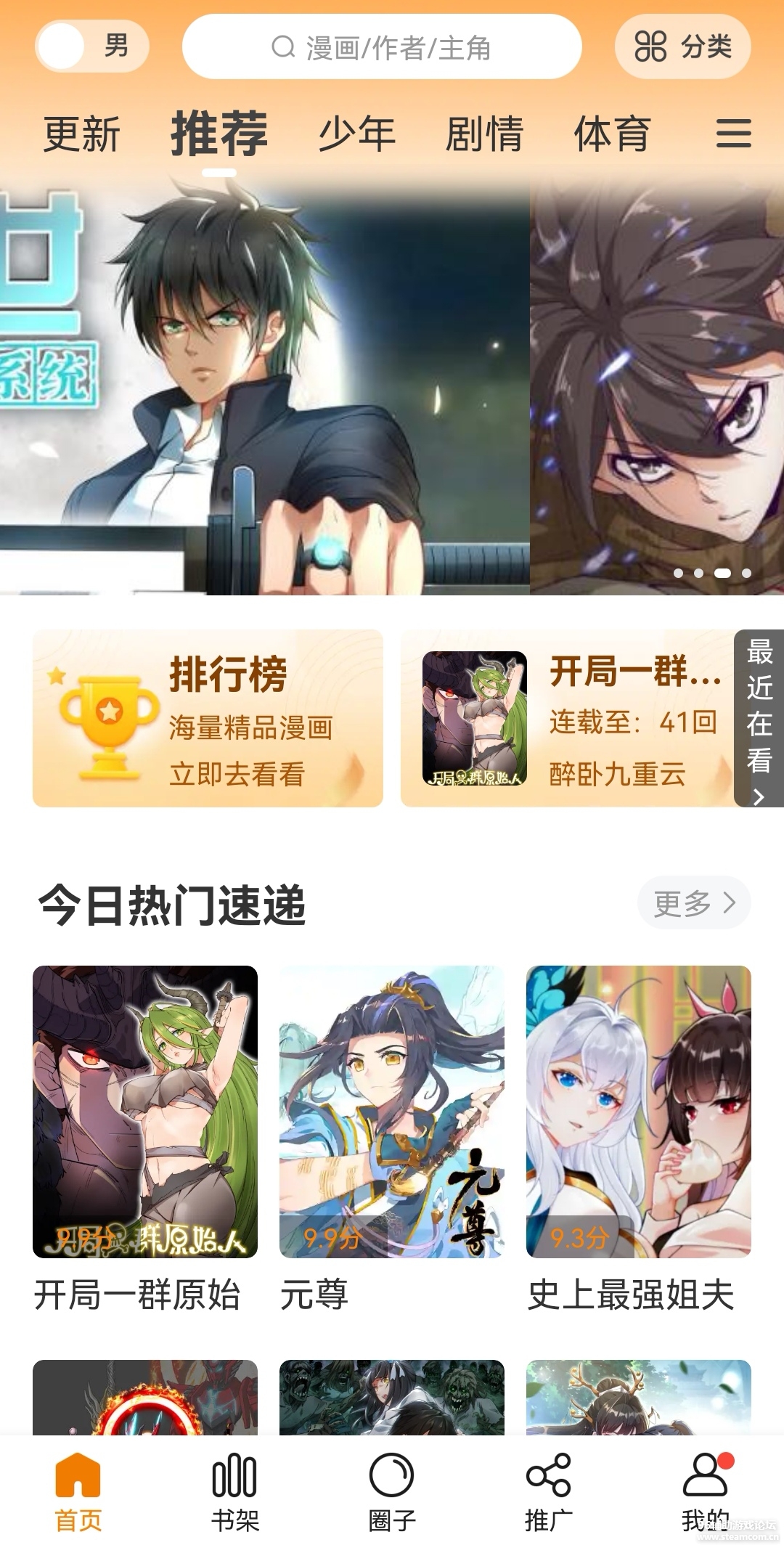Switch the 男 gender toggle
Image resolution: width=784 pixels, height=1553 pixels.
(x=91, y=46)
